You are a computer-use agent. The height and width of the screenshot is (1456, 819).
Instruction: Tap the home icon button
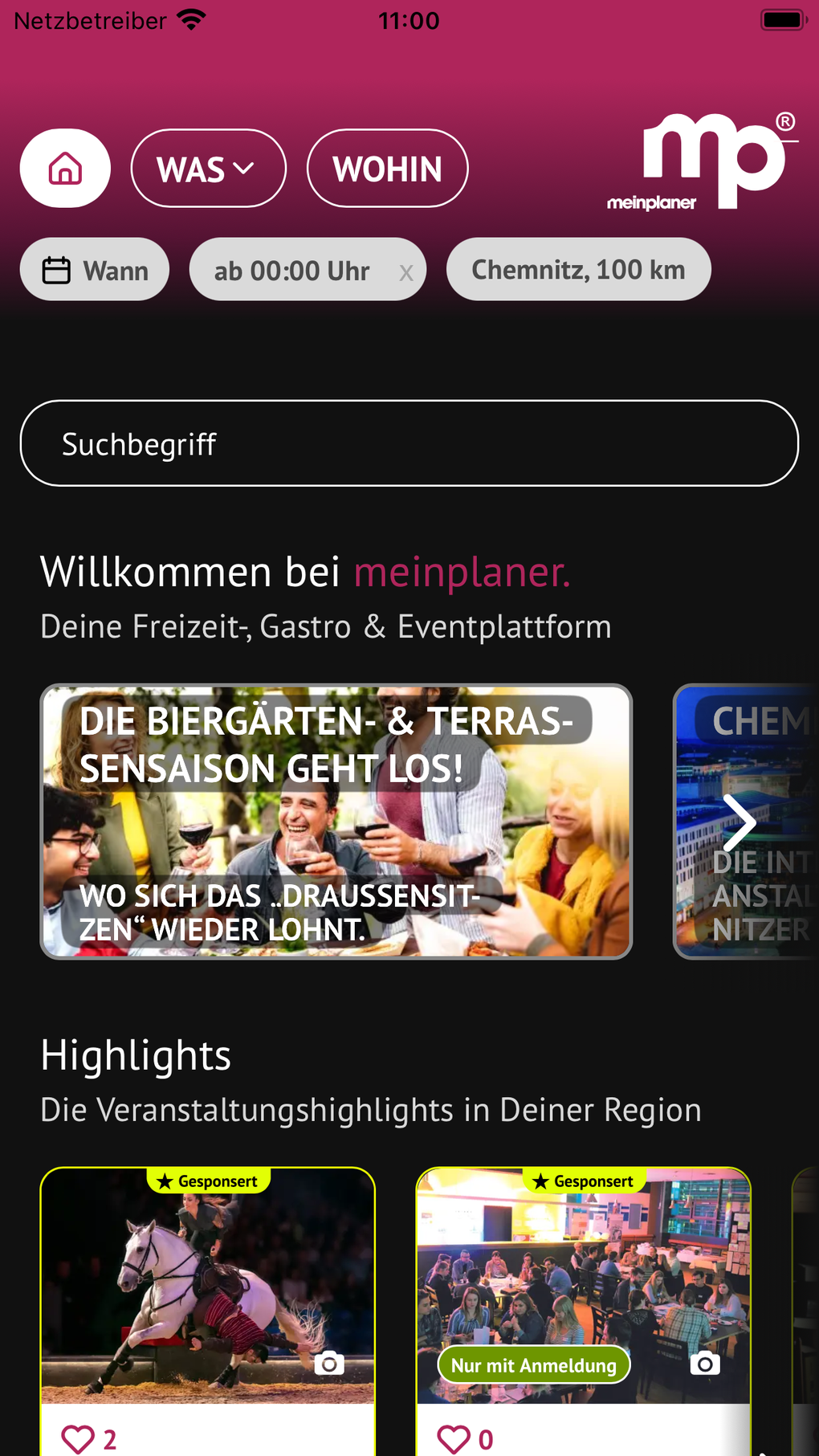tap(65, 169)
